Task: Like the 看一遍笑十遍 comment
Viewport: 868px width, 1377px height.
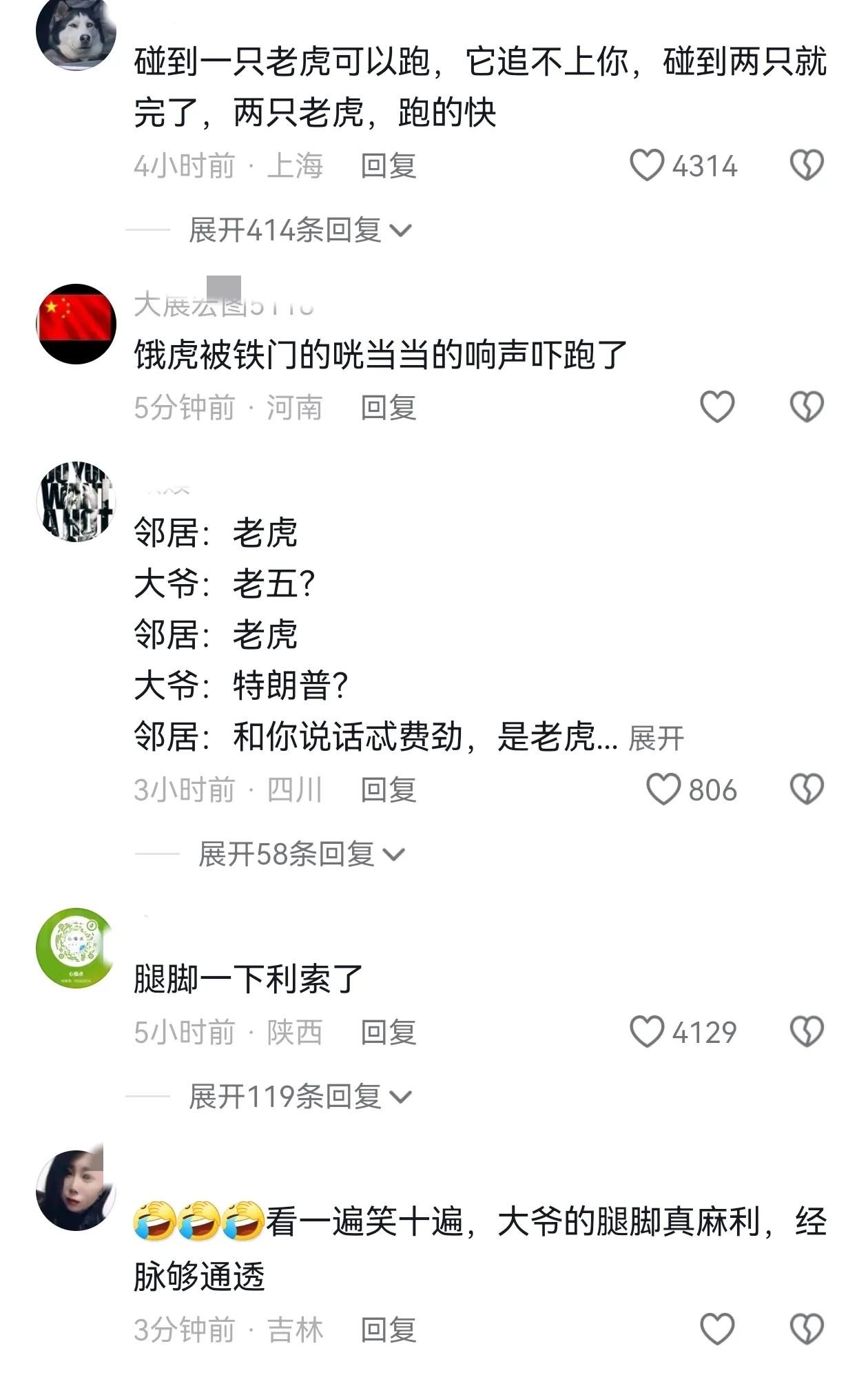Action: tap(716, 1329)
